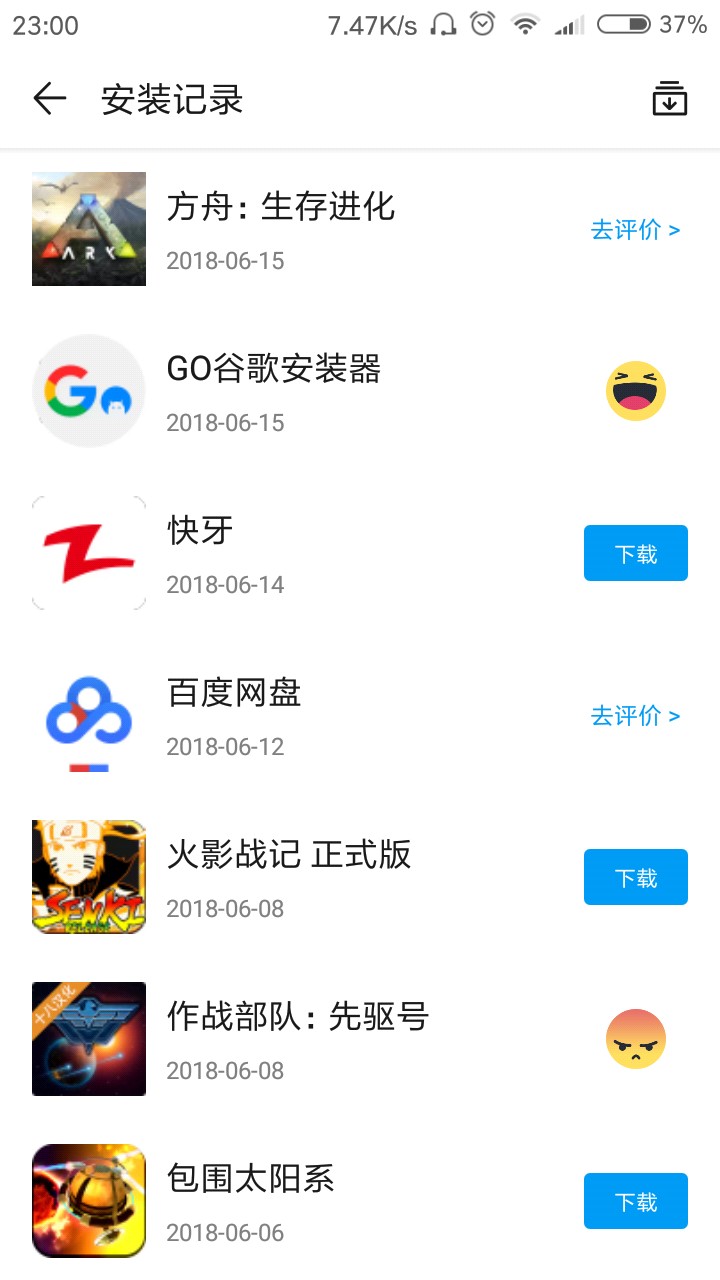Download 快牙
Viewport: 720px width, 1280px height.
point(636,553)
